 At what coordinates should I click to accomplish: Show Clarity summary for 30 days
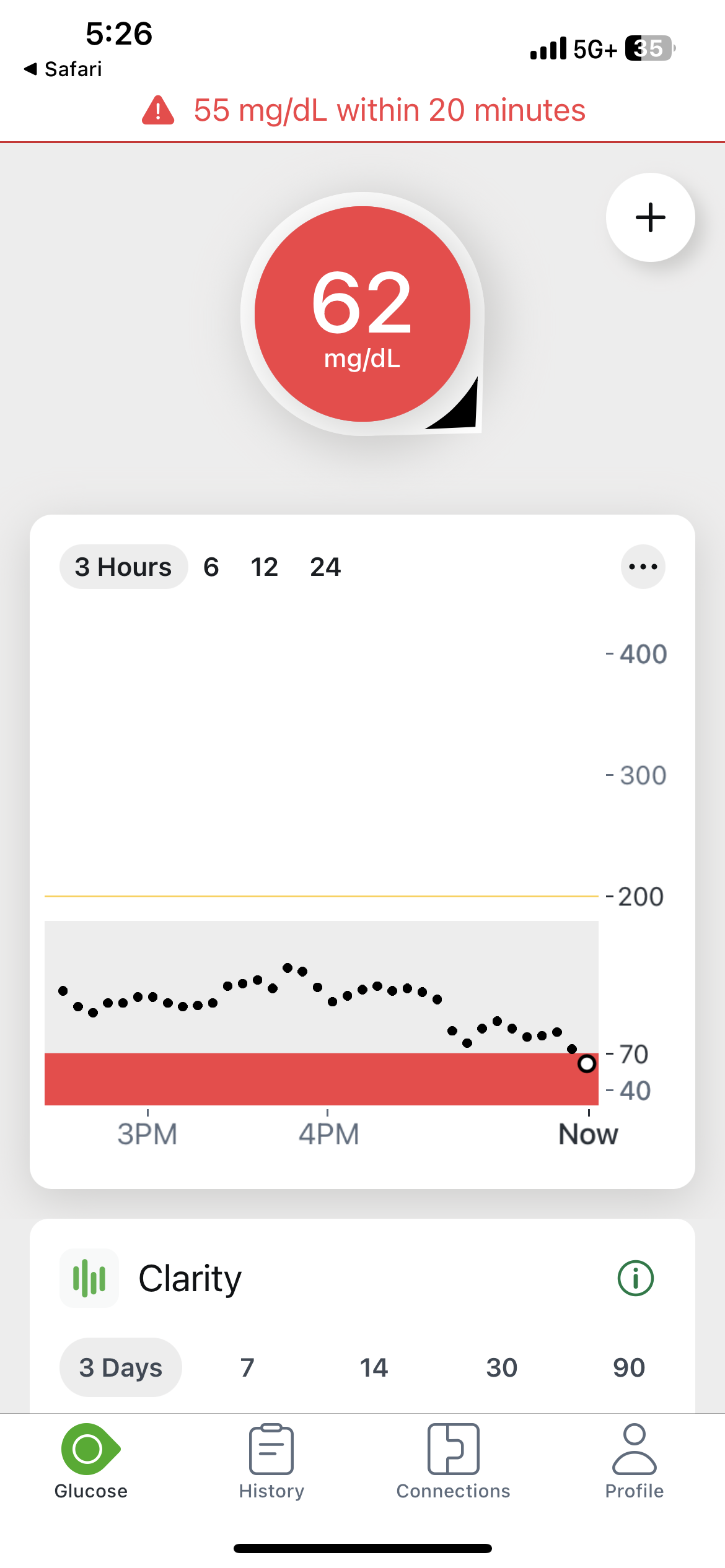tap(501, 1367)
